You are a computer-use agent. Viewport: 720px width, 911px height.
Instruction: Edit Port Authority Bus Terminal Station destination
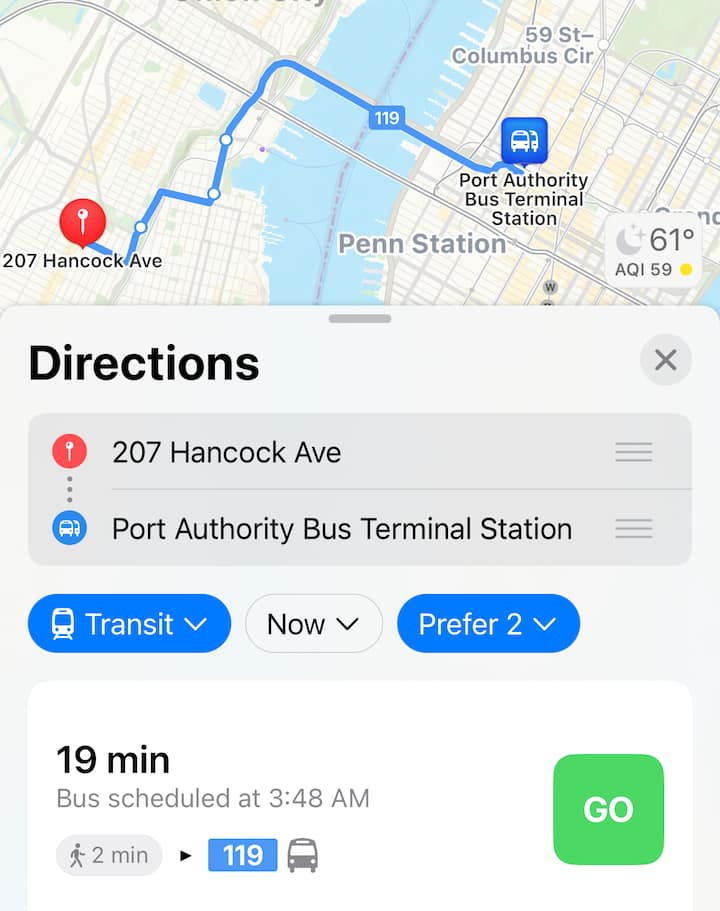point(341,528)
